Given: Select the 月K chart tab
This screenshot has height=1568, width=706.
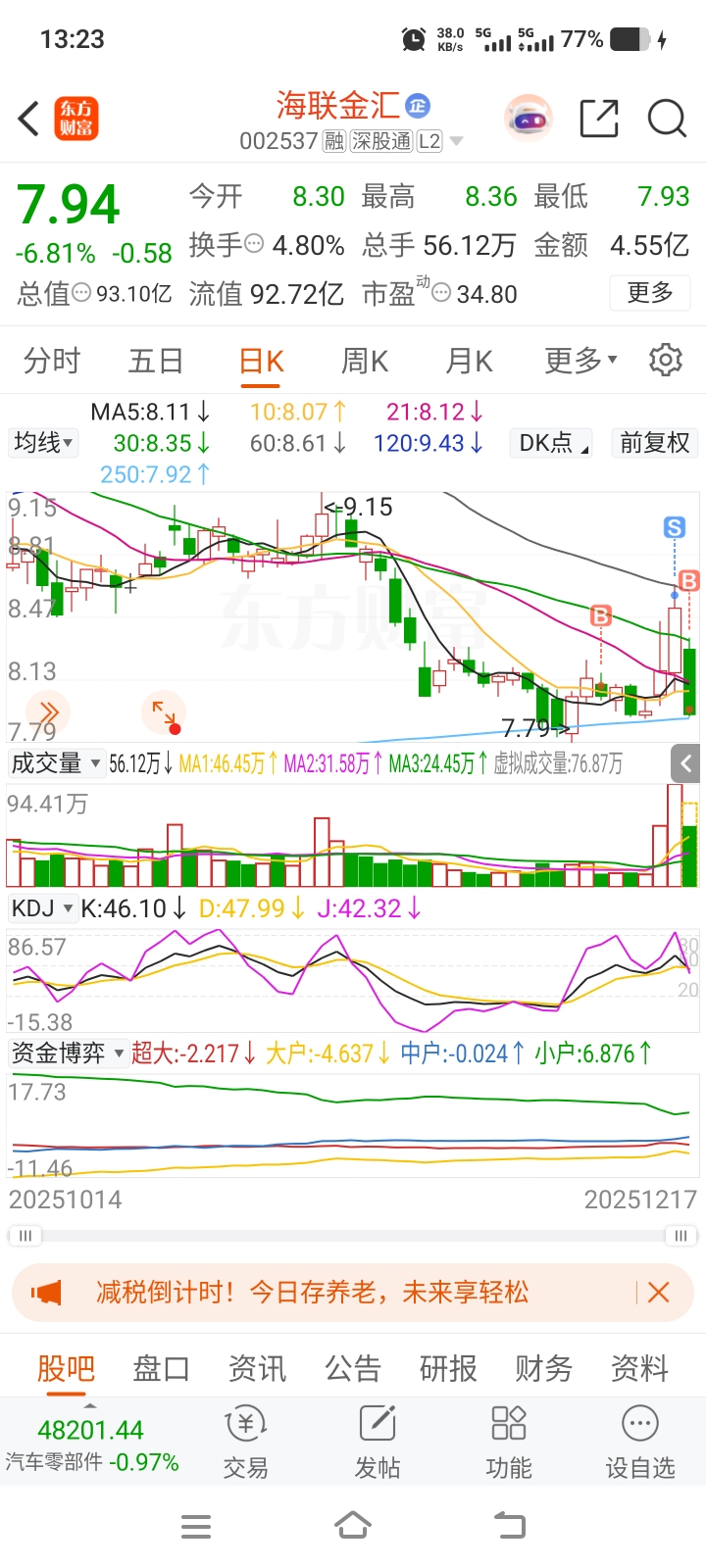Looking at the screenshot, I should [469, 362].
